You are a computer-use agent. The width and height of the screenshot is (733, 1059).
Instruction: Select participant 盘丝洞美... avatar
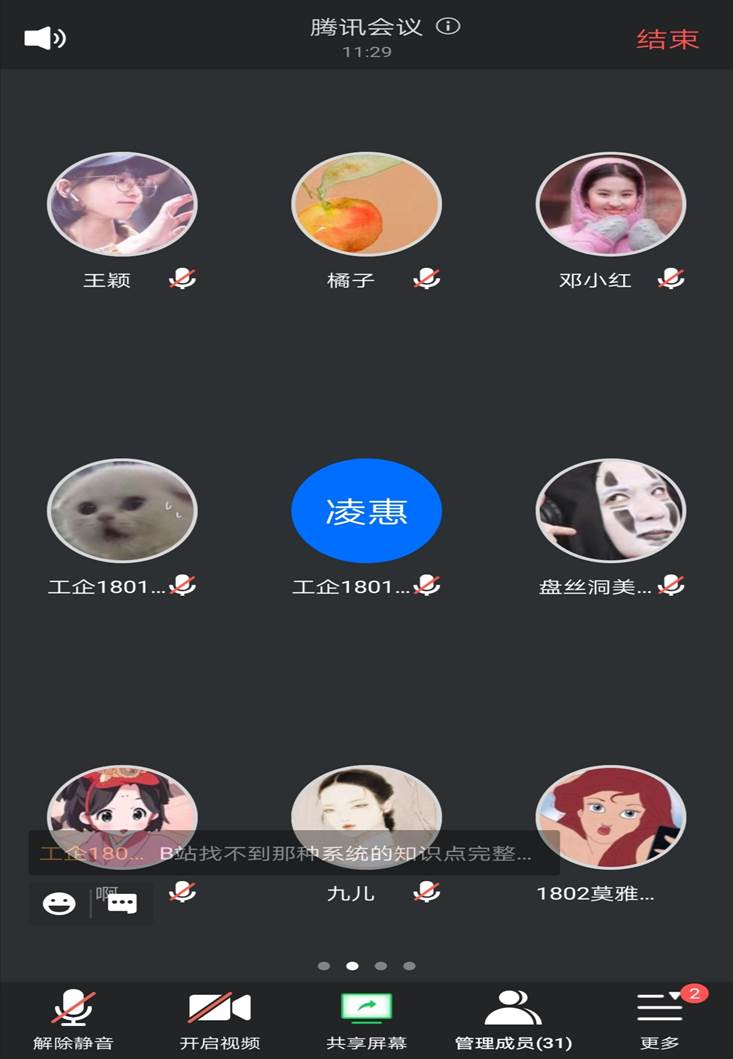pyautogui.click(x=610, y=511)
